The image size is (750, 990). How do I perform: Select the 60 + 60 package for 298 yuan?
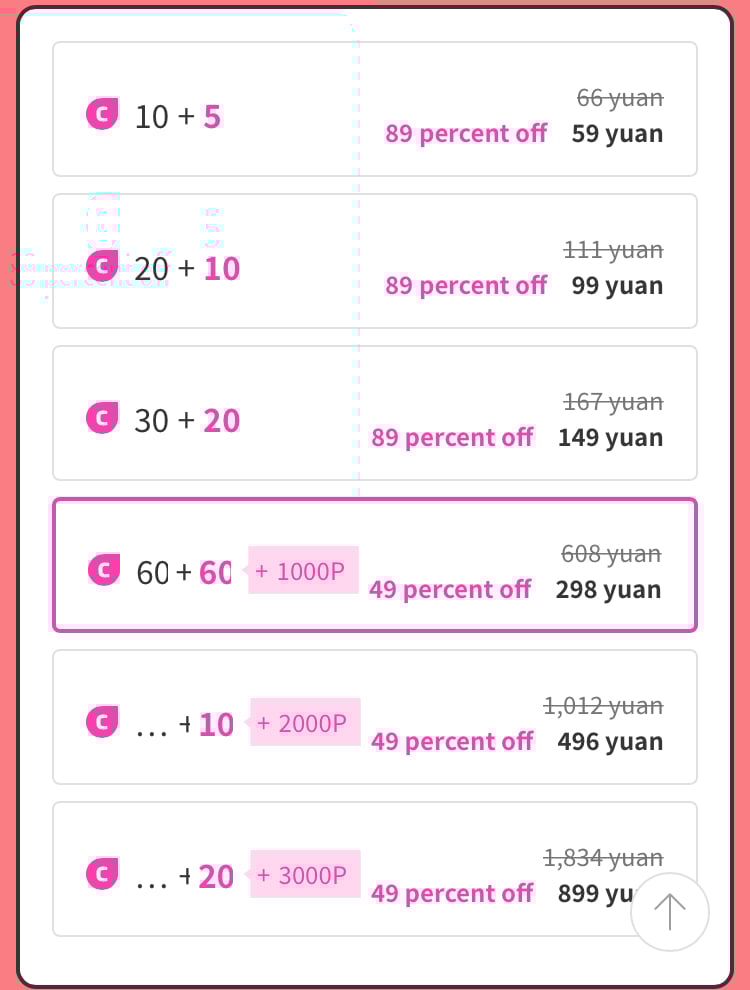pos(374,565)
